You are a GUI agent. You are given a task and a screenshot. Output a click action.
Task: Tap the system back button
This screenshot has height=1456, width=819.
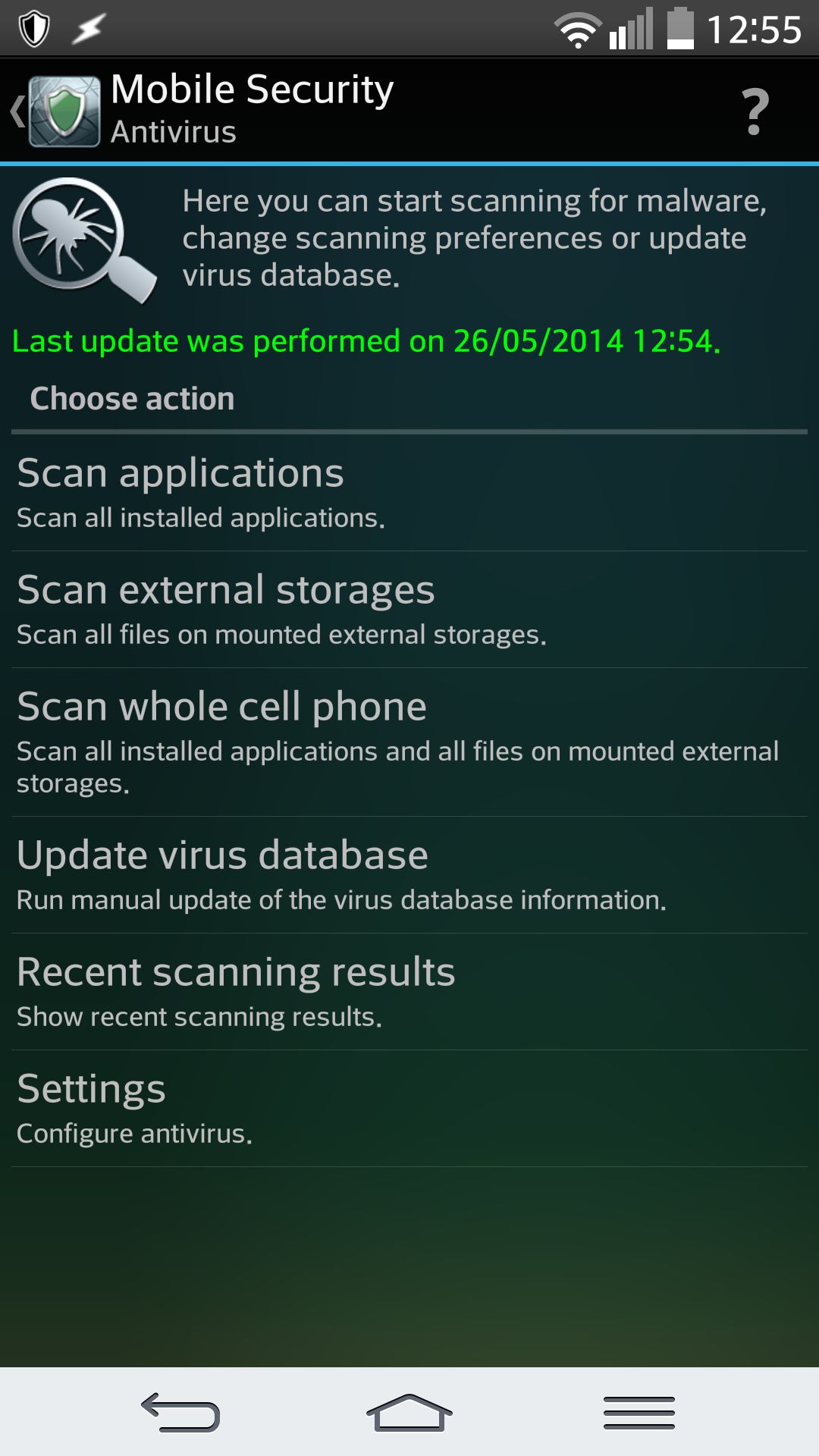coord(180,1413)
